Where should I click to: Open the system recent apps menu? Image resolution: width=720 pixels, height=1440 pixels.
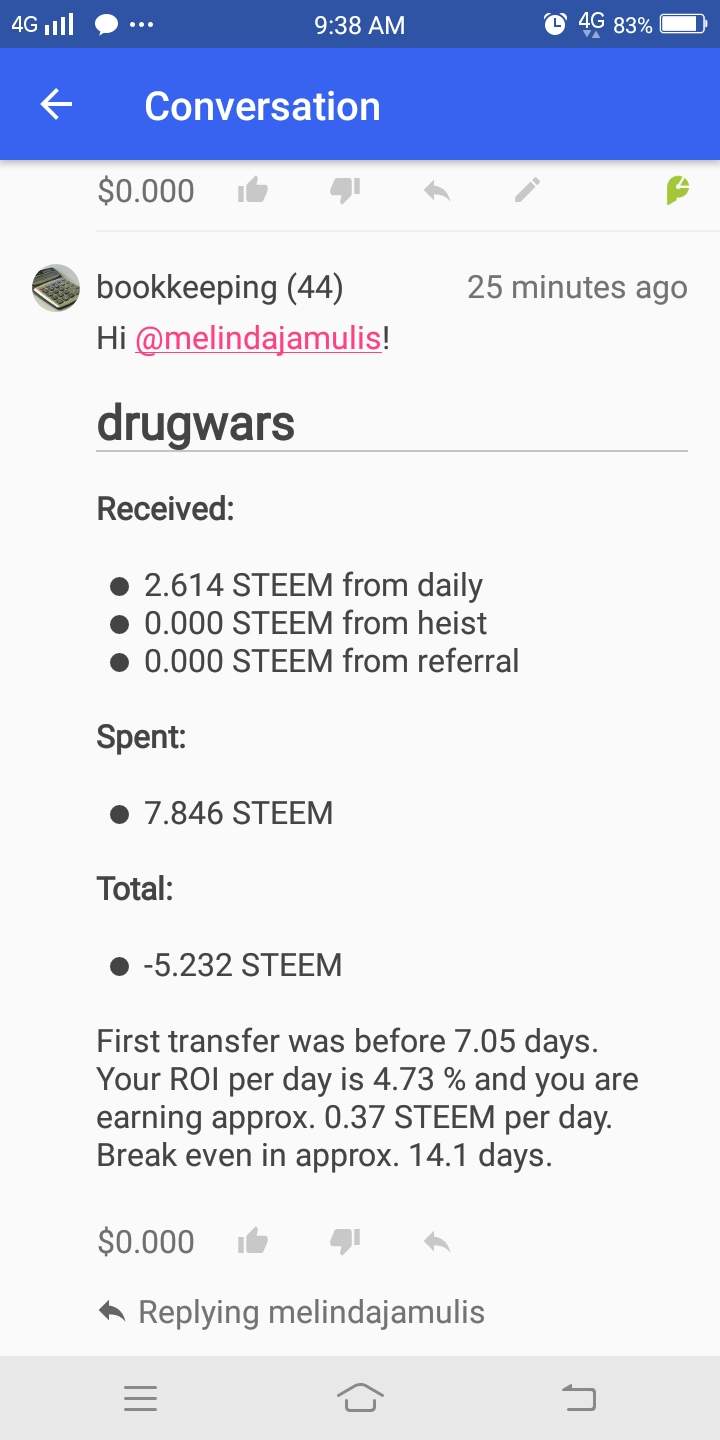(x=140, y=1398)
